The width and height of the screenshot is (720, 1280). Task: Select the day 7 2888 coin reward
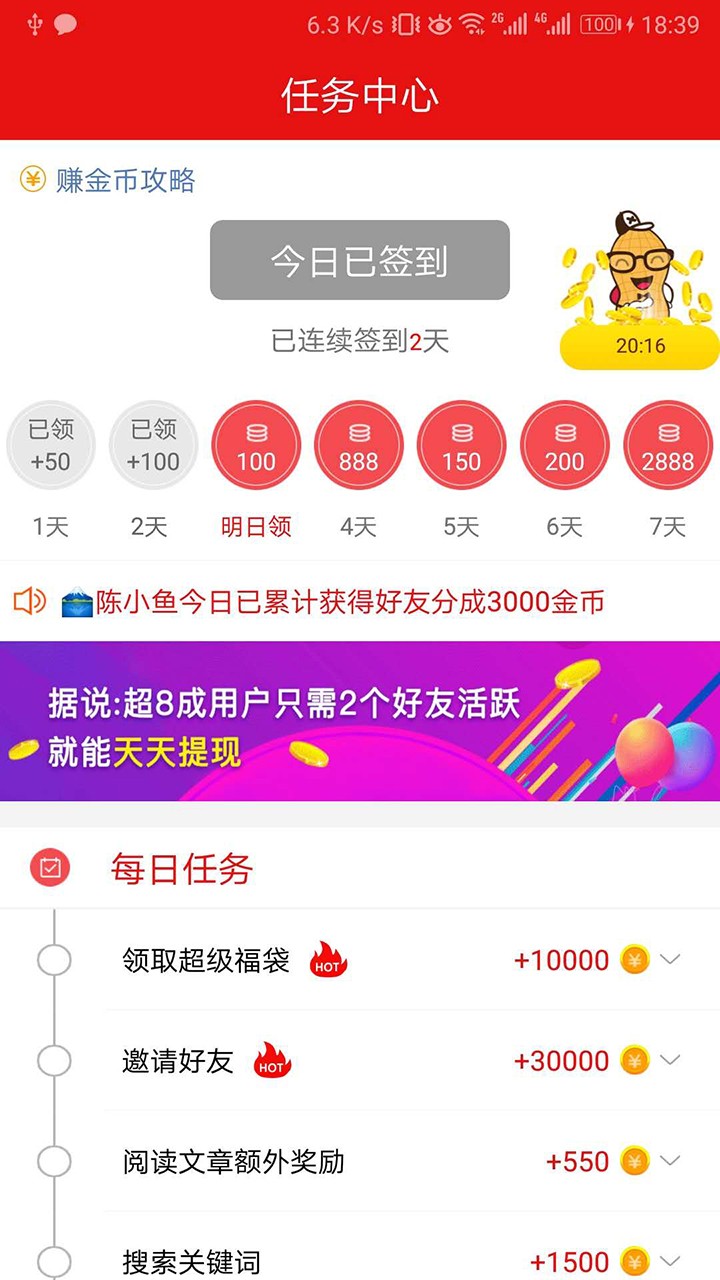point(667,447)
